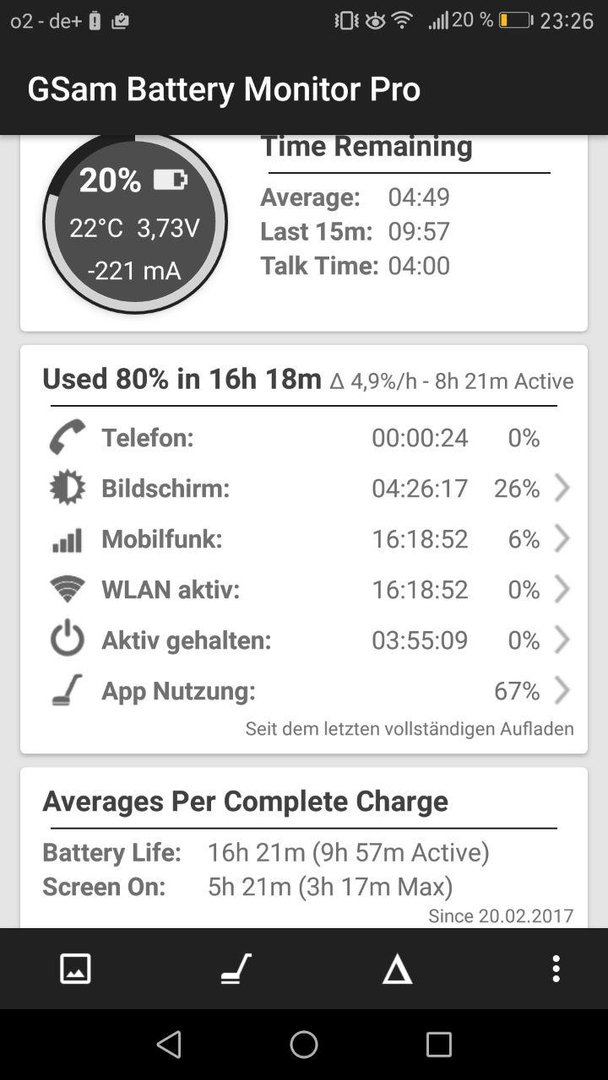Tap the delta triangle icon
Viewport: 608px width, 1080px height.
(397, 970)
